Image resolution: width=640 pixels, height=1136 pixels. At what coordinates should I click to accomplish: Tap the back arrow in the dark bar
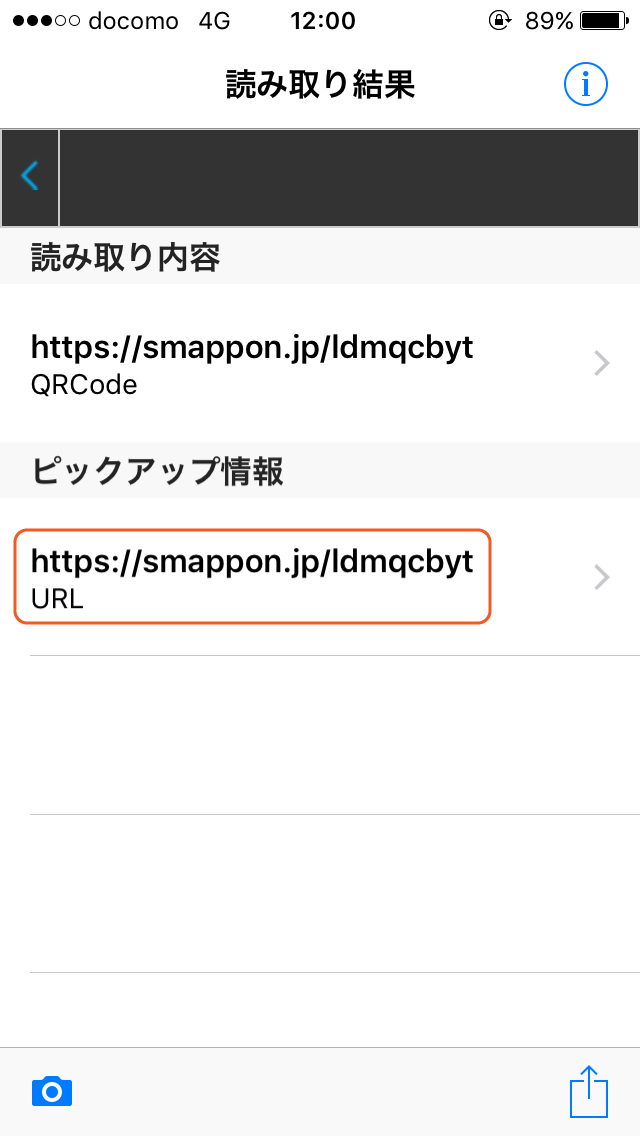[30, 178]
